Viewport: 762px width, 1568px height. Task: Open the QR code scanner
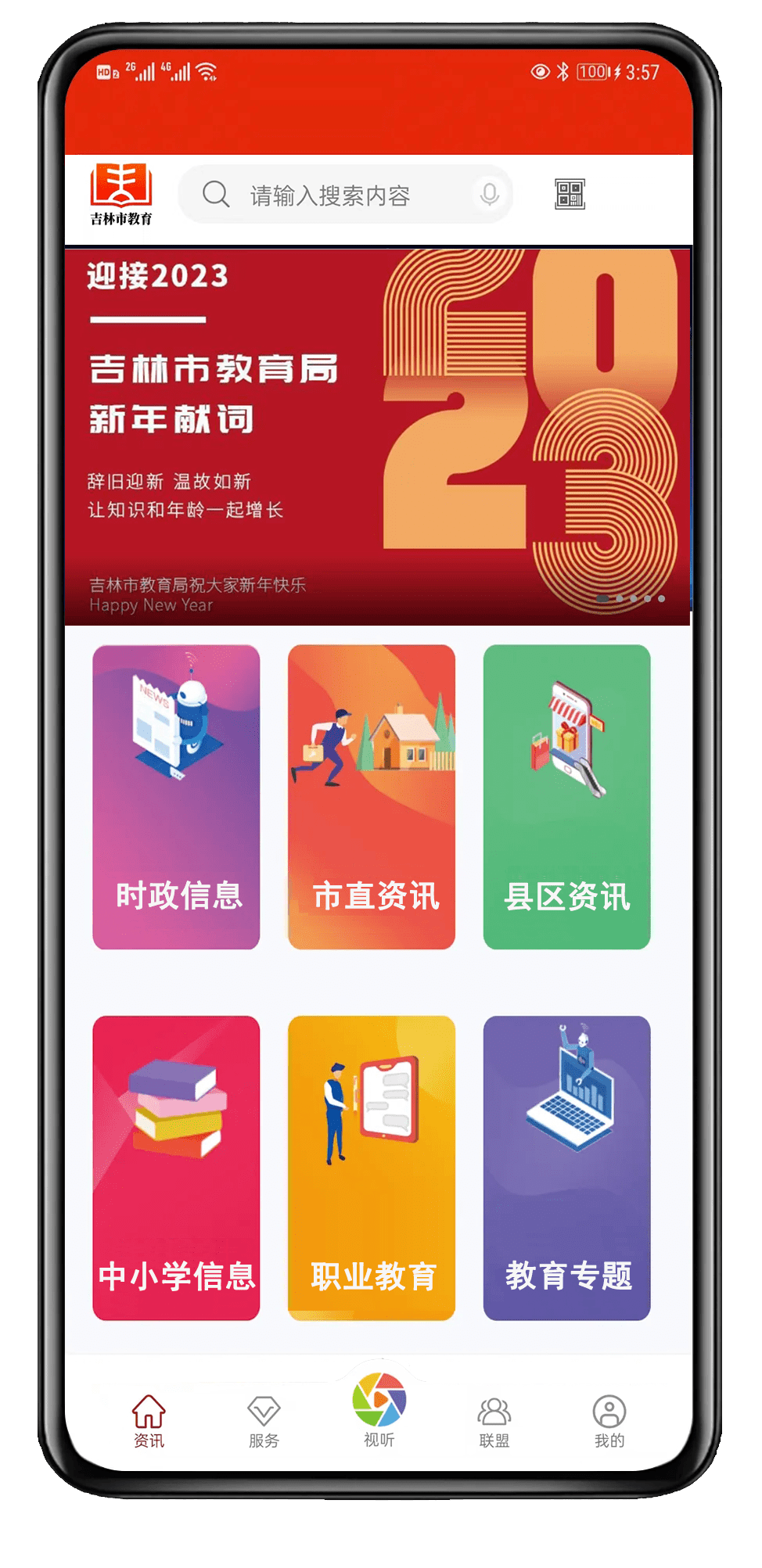(570, 194)
